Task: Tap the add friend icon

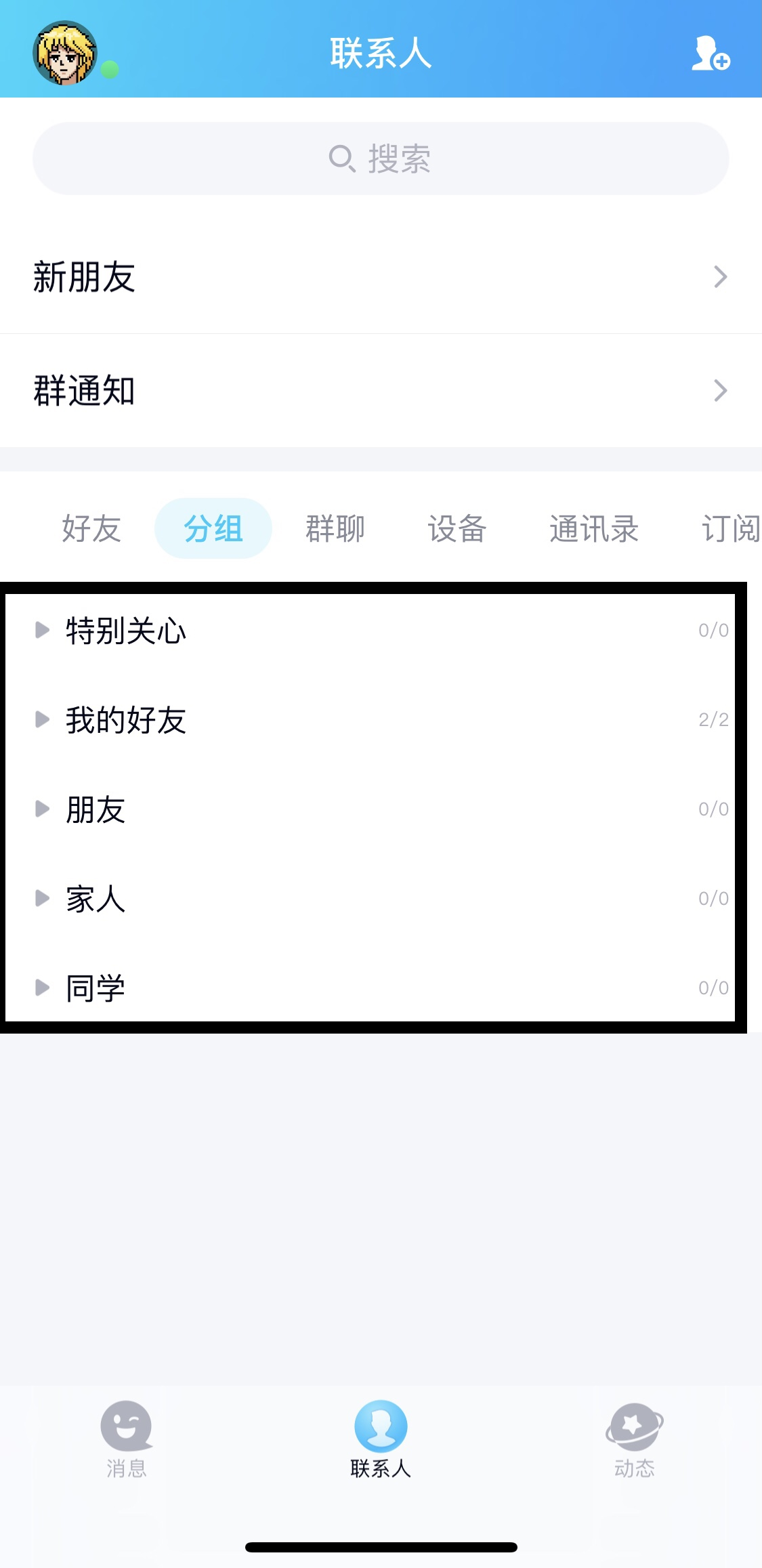Action: pyautogui.click(x=709, y=54)
